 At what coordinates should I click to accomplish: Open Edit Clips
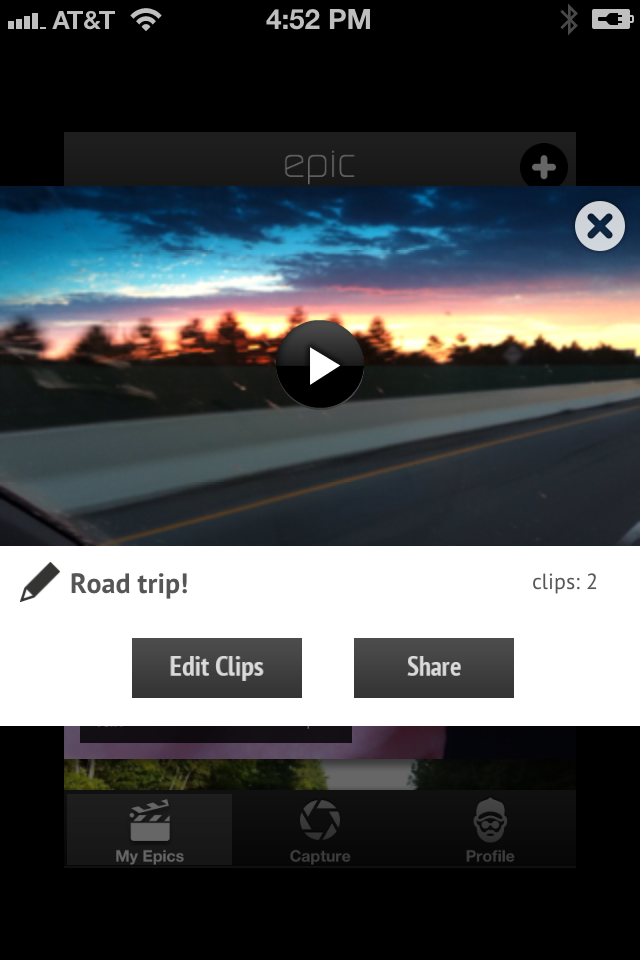click(x=217, y=667)
